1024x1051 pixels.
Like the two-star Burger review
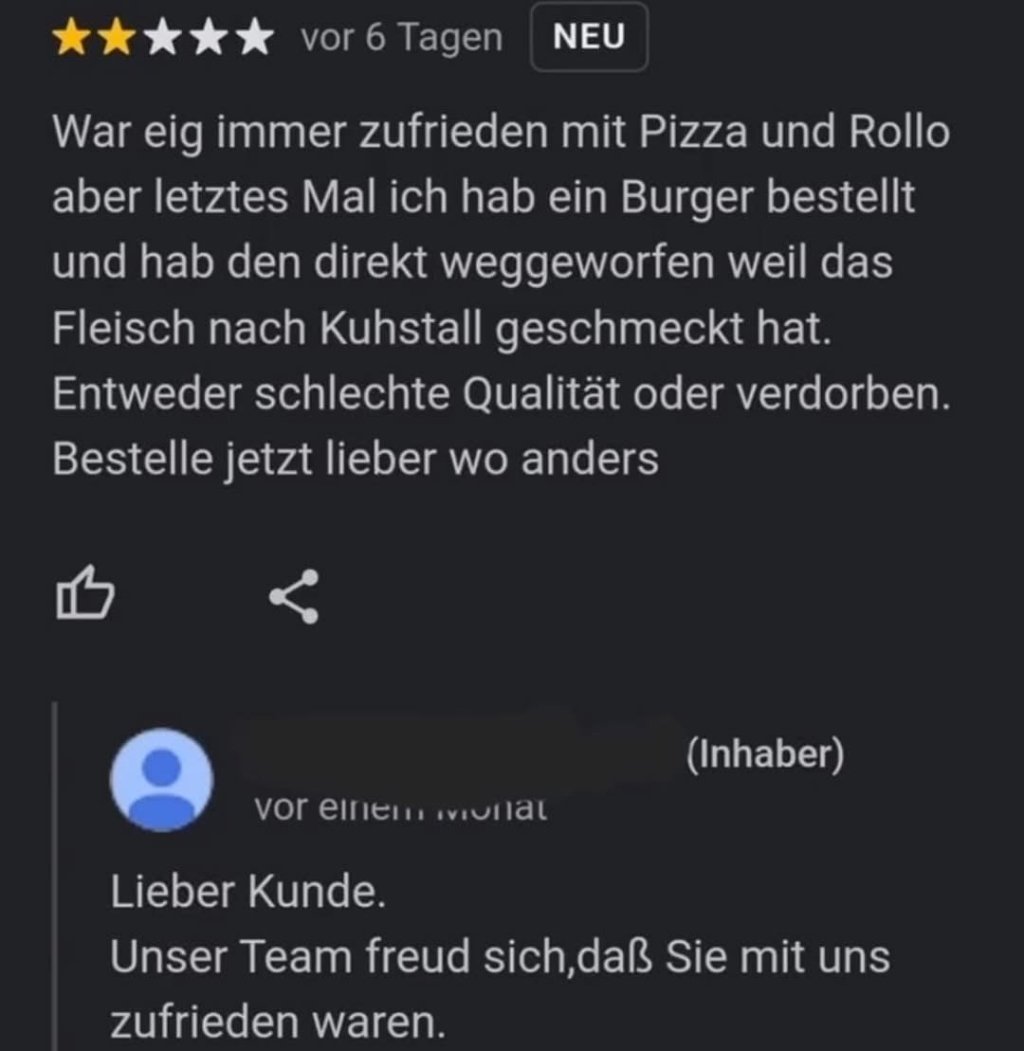tap(84, 595)
